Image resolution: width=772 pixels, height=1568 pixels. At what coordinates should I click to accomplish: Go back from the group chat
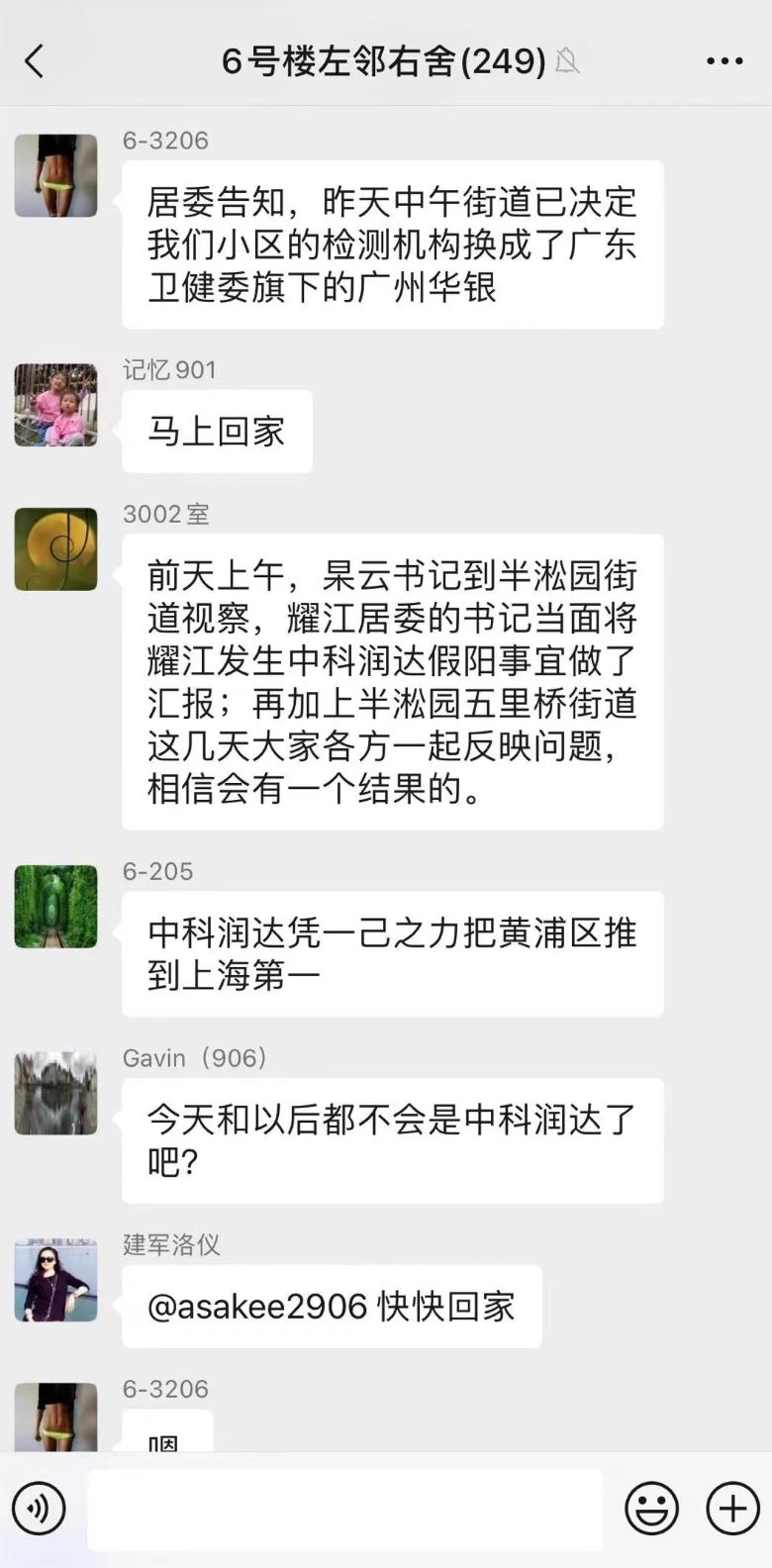coord(35,61)
